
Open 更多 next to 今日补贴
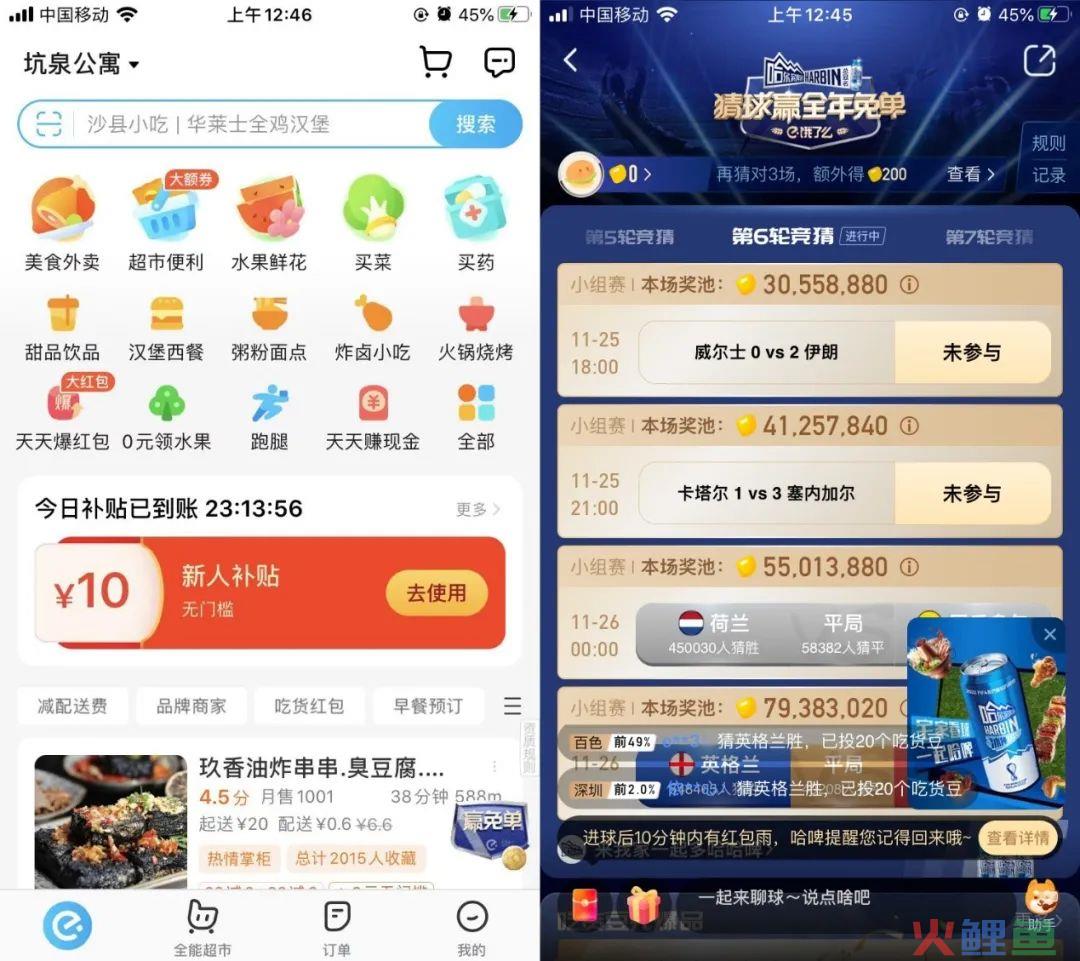[478, 509]
